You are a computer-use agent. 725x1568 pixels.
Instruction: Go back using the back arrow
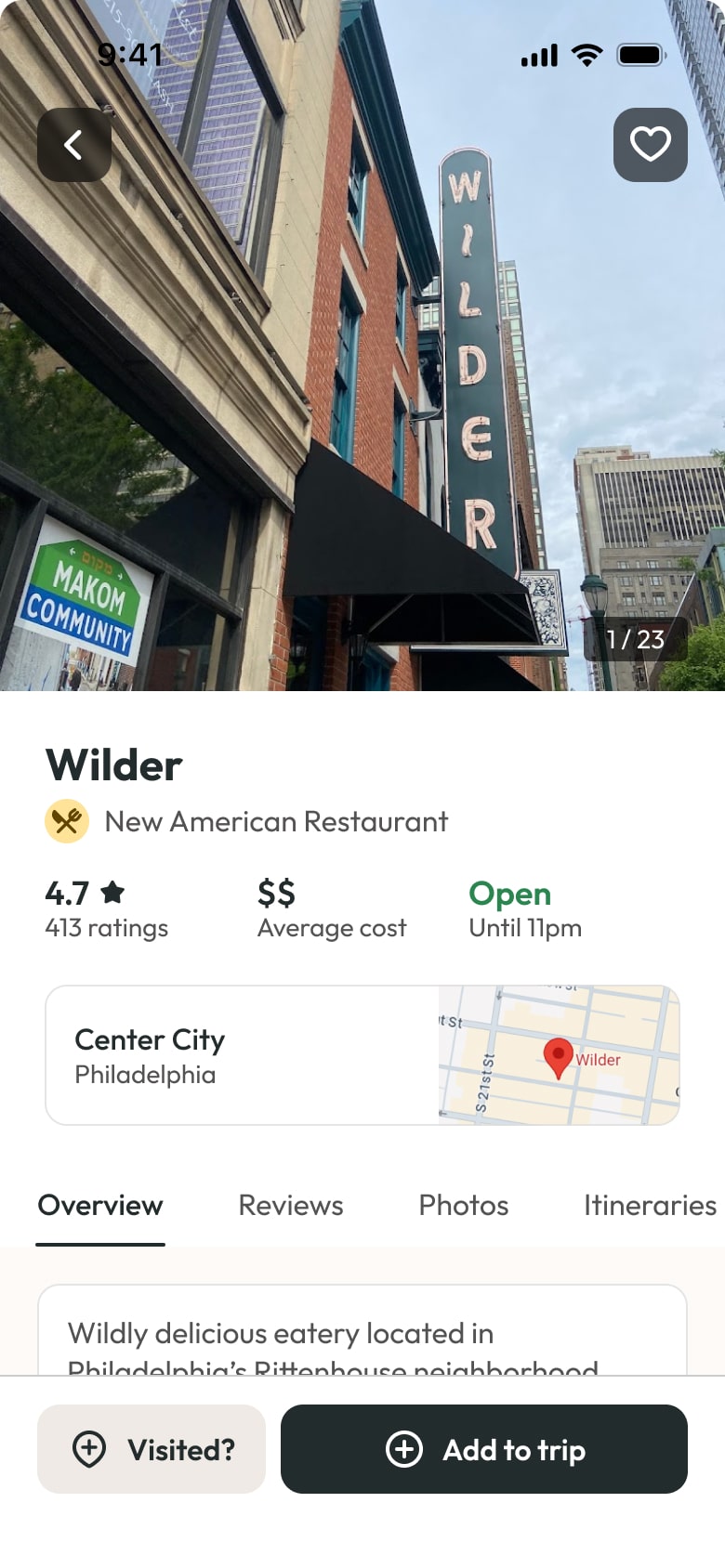tap(74, 145)
